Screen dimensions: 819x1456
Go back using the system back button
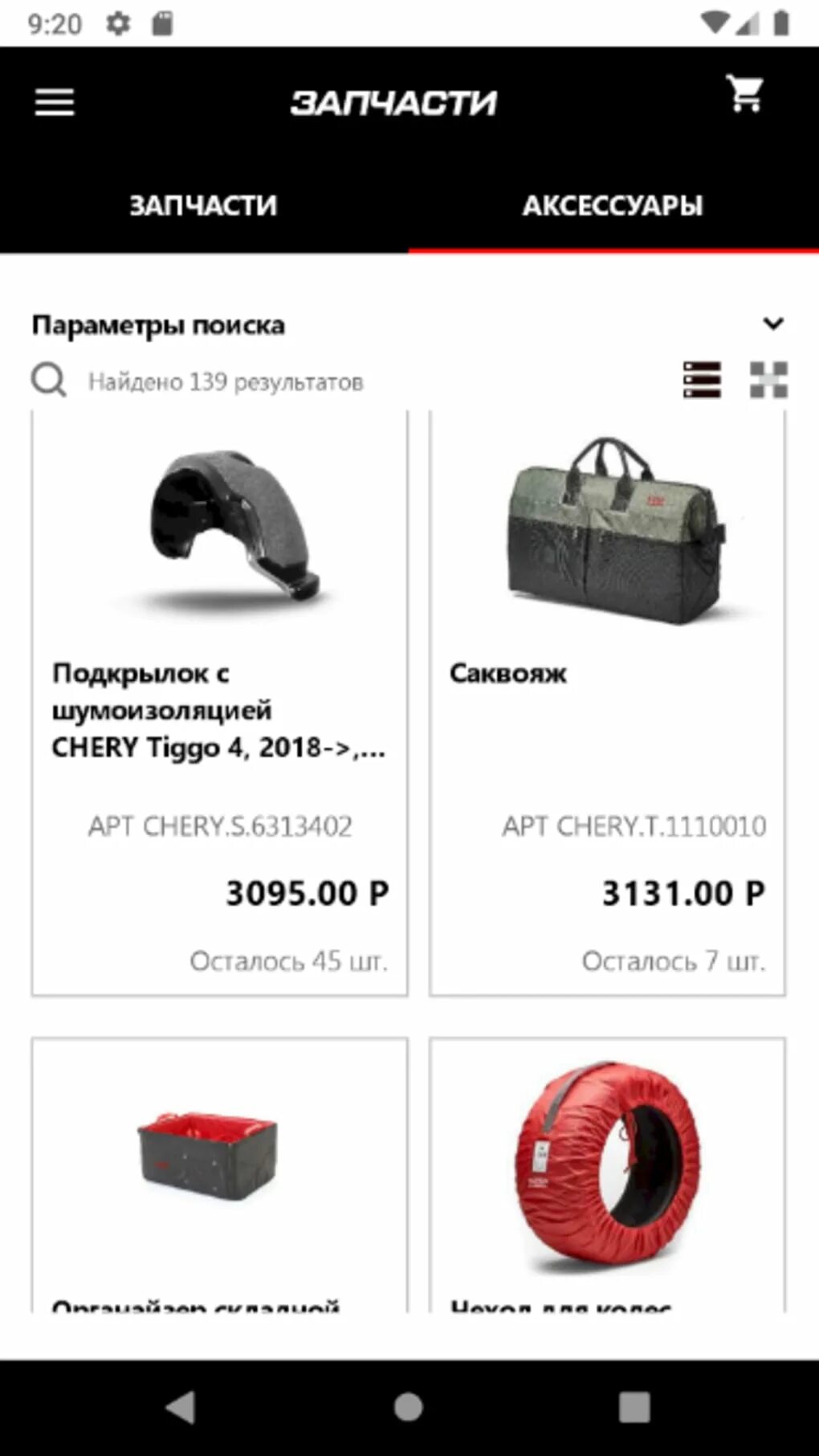pyautogui.click(x=181, y=1407)
